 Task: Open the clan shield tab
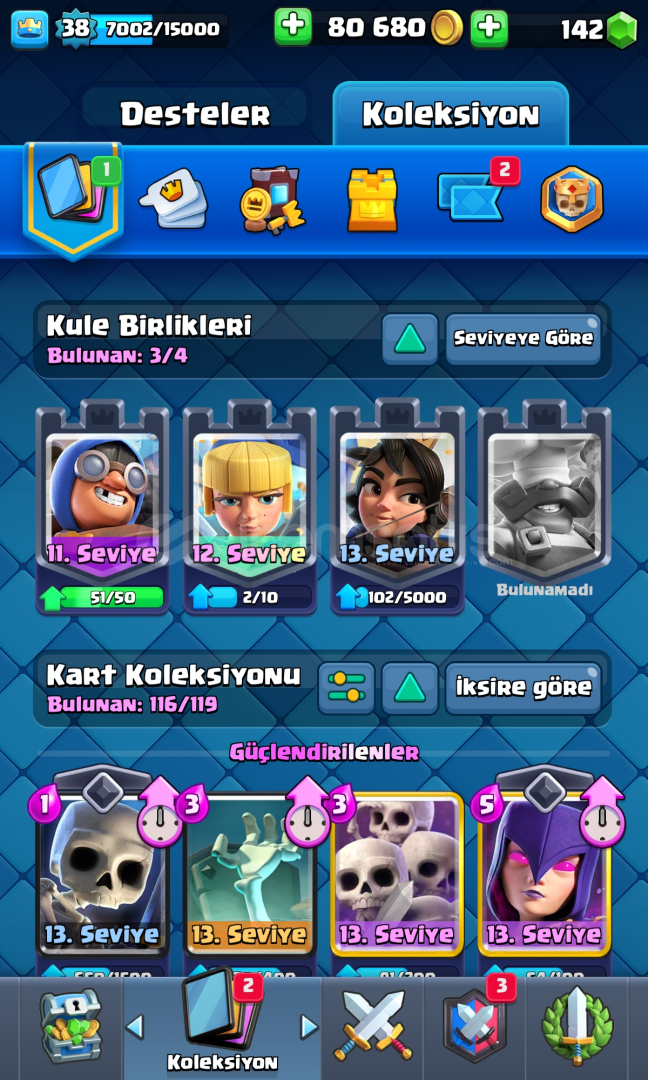473,1026
